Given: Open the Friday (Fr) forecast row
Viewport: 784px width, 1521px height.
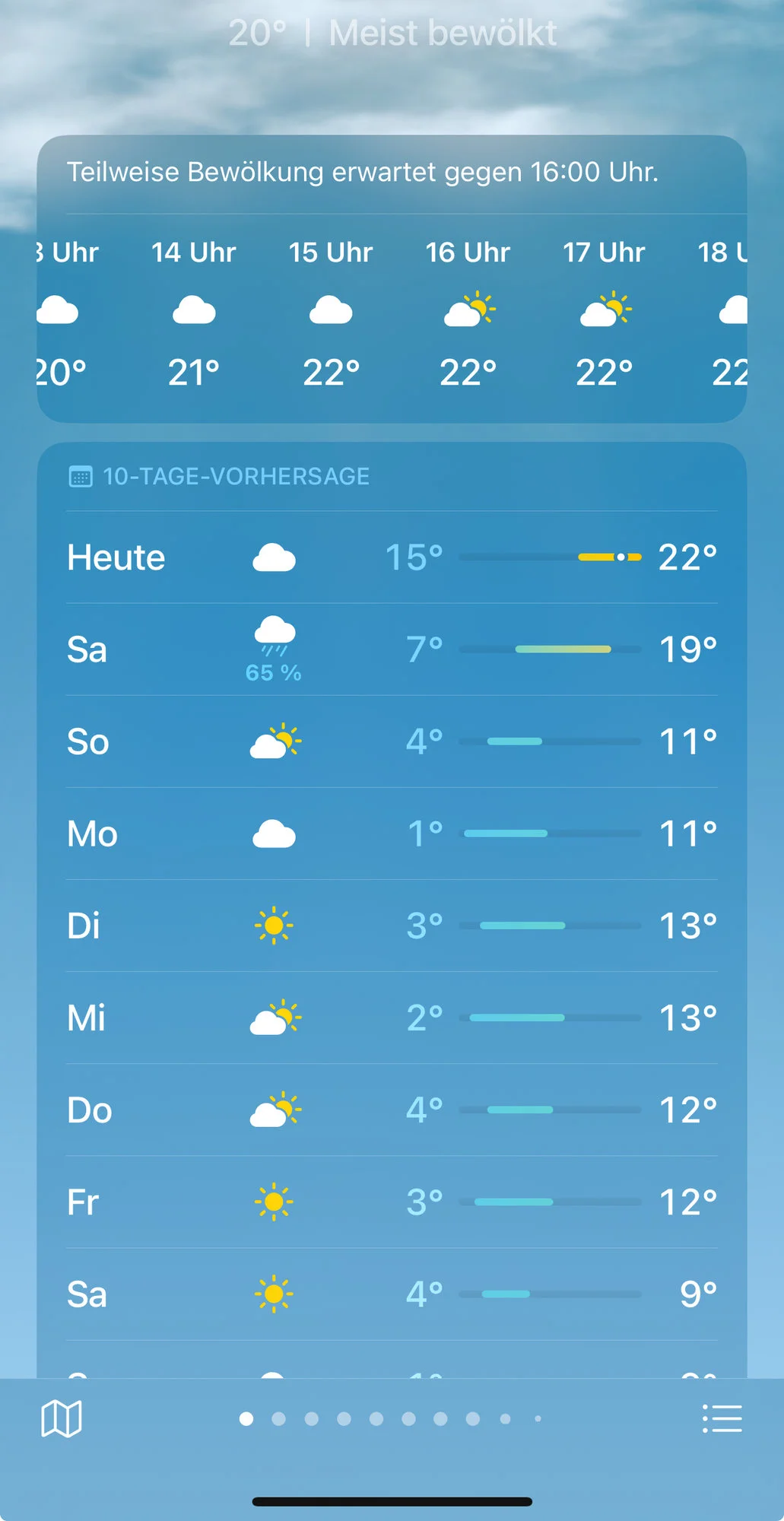Looking at the screenshot, I should [392, 1202].
